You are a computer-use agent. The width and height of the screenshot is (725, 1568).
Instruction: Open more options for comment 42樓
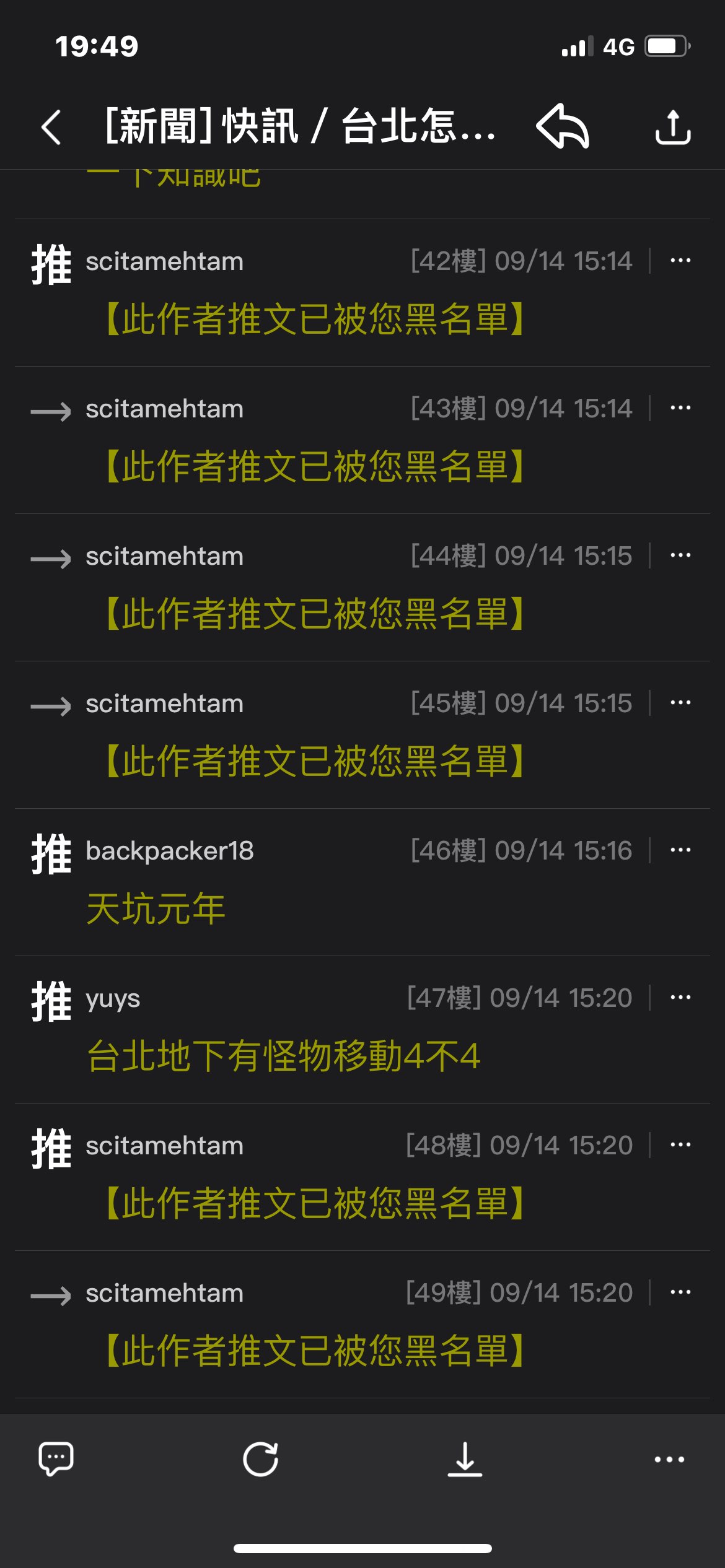point(680,261)
